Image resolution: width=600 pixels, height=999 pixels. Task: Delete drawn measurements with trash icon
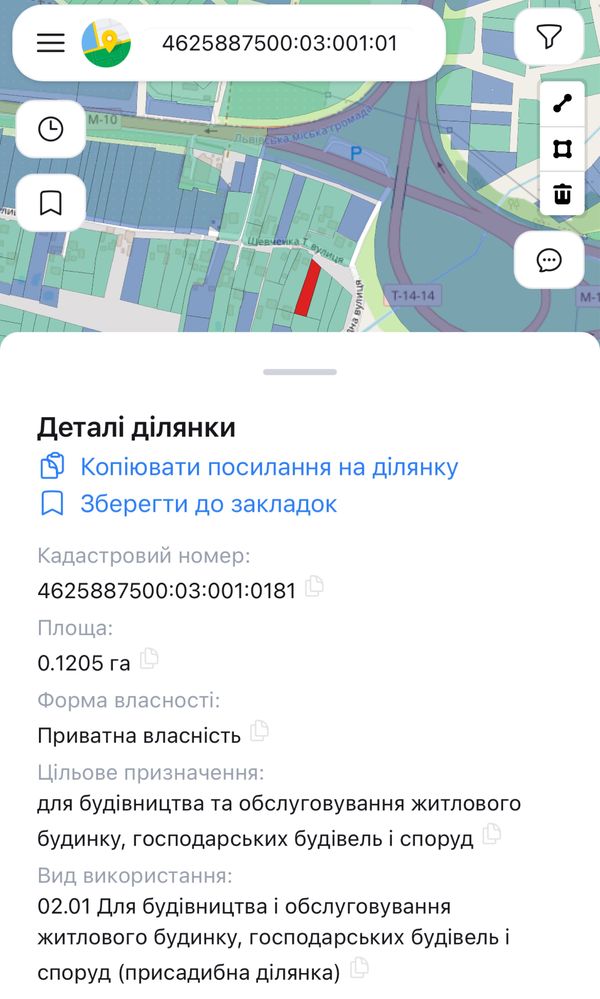tap(562, 192)
